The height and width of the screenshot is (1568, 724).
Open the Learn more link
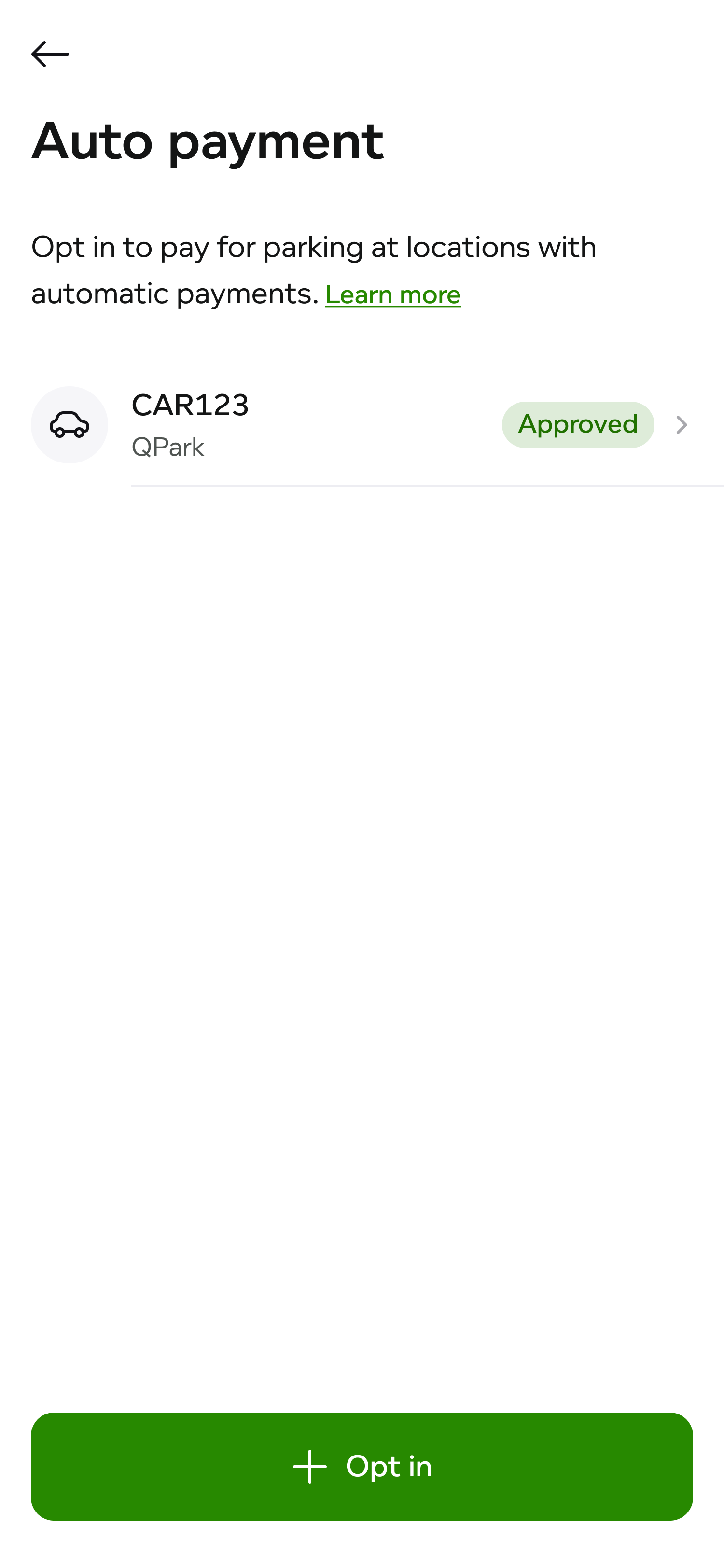click(393, 295)
